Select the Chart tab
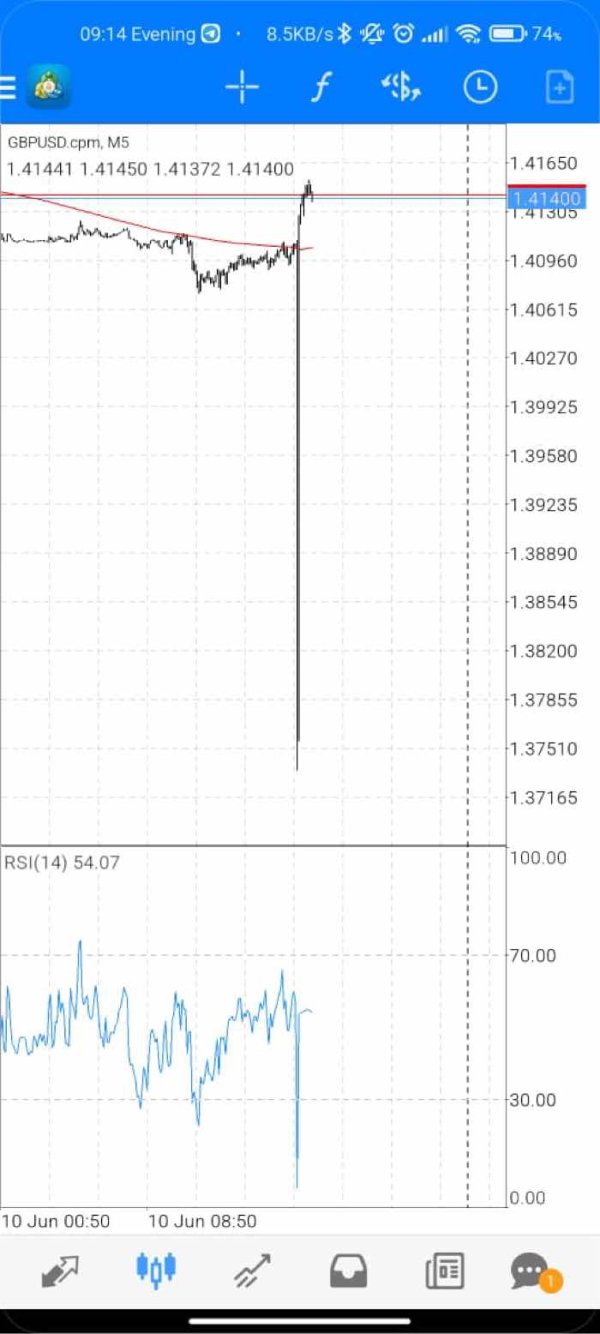The width and height of the screenshot is (600, 1334). 156,1270
